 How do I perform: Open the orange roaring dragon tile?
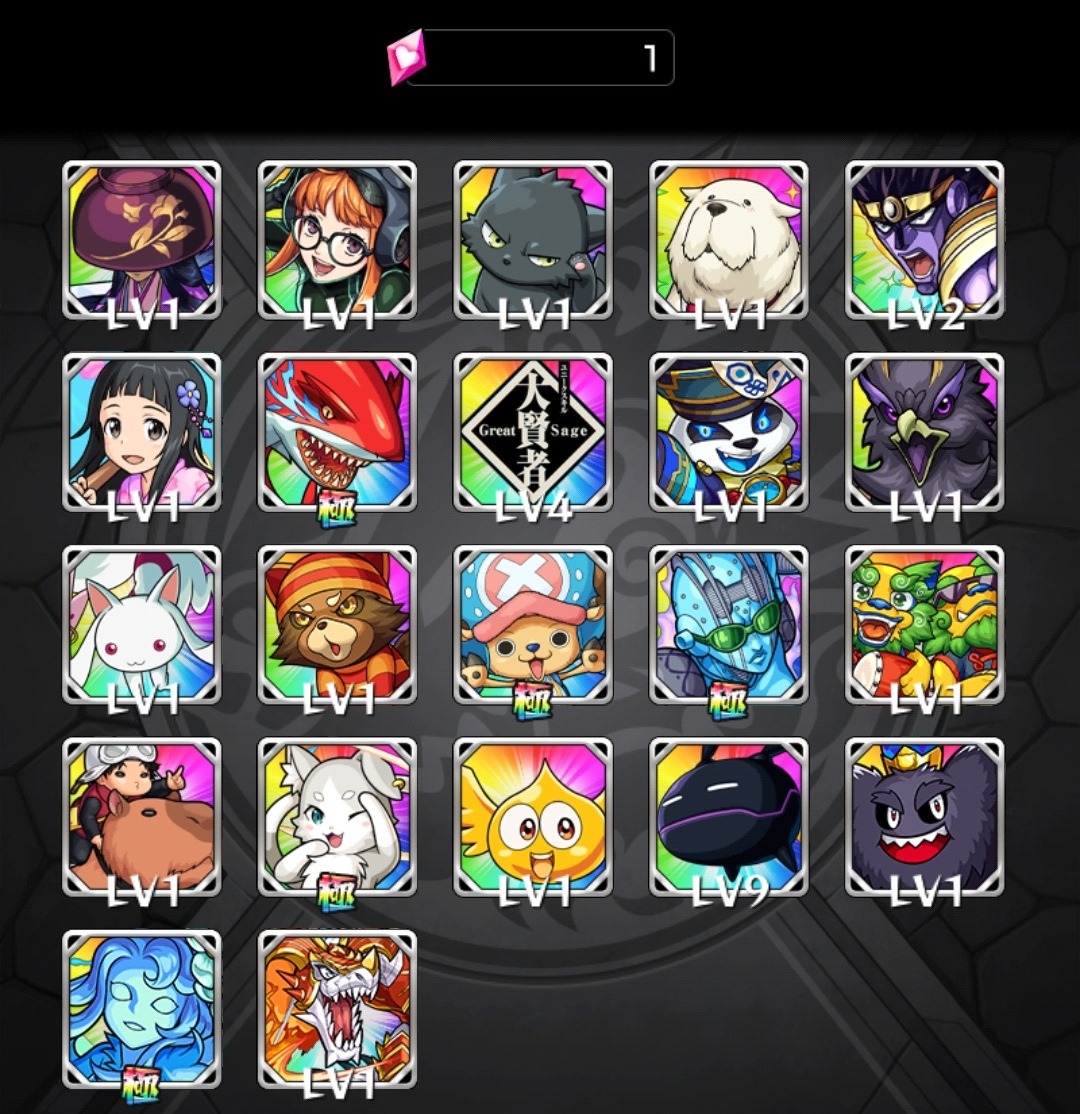[338, 1010]
